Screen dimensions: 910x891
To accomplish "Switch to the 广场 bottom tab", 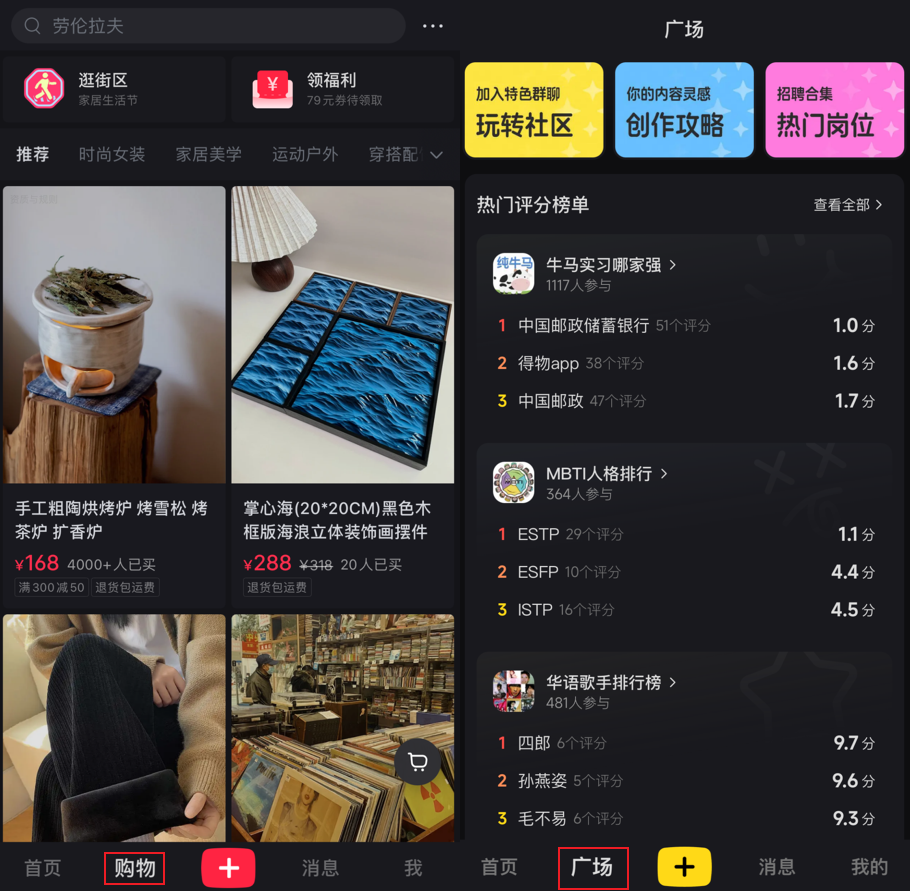I will (x=592, y=868).
